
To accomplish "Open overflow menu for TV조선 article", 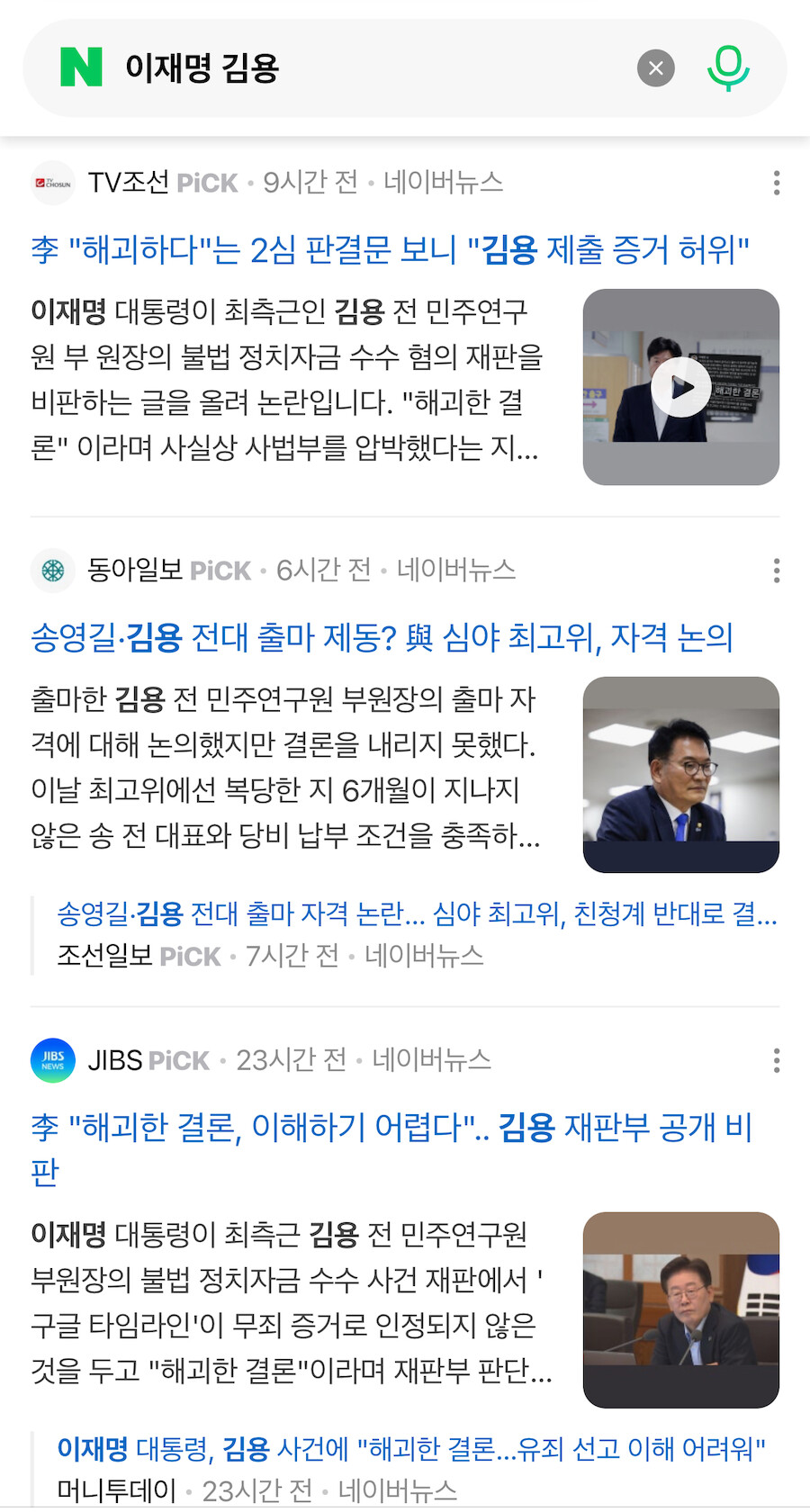I will (x=776, y=183).
